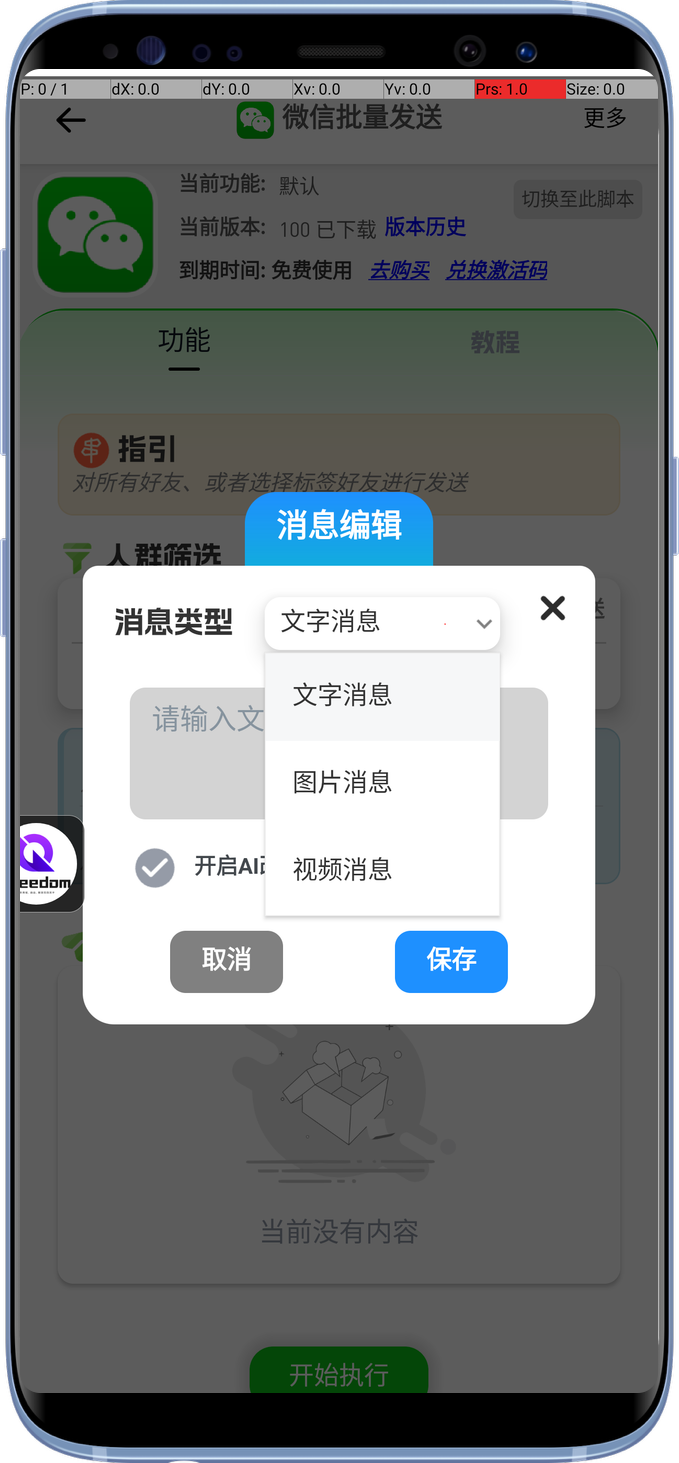Switch to the 功能 tab
This screenshot has width=679, height=1463.
pos(184,341)
